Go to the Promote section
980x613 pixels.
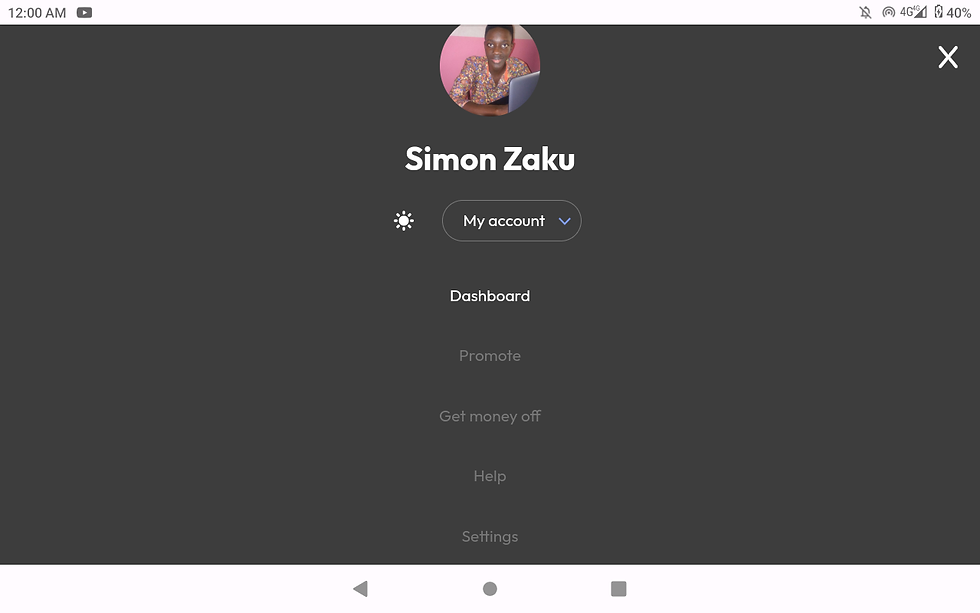(x=490, y=356)
